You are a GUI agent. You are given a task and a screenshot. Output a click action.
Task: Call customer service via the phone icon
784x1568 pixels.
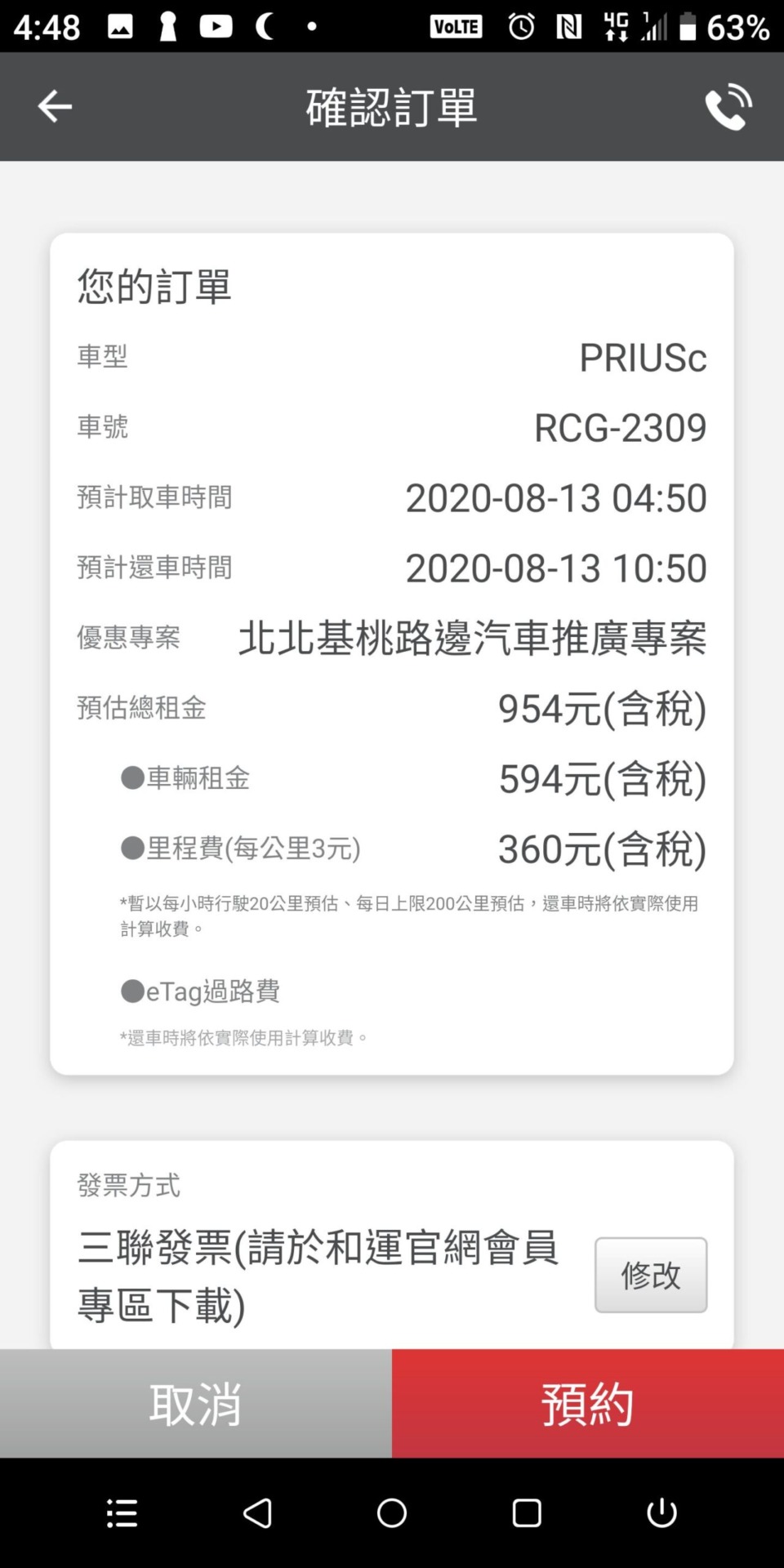728,106
